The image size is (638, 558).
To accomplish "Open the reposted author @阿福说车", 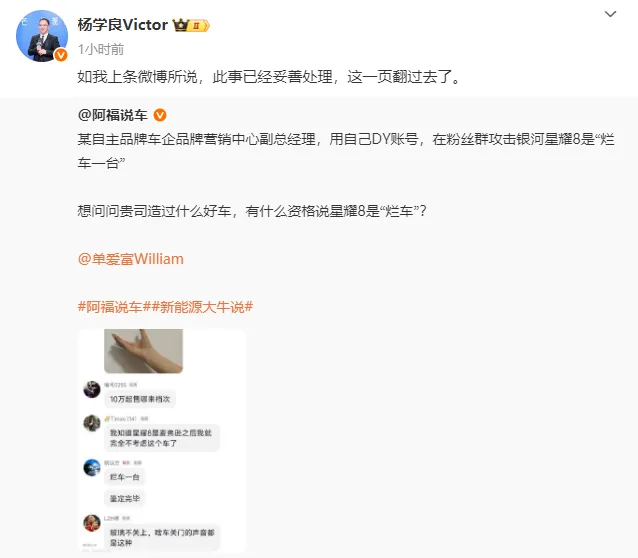I will [x=112, y=116].
